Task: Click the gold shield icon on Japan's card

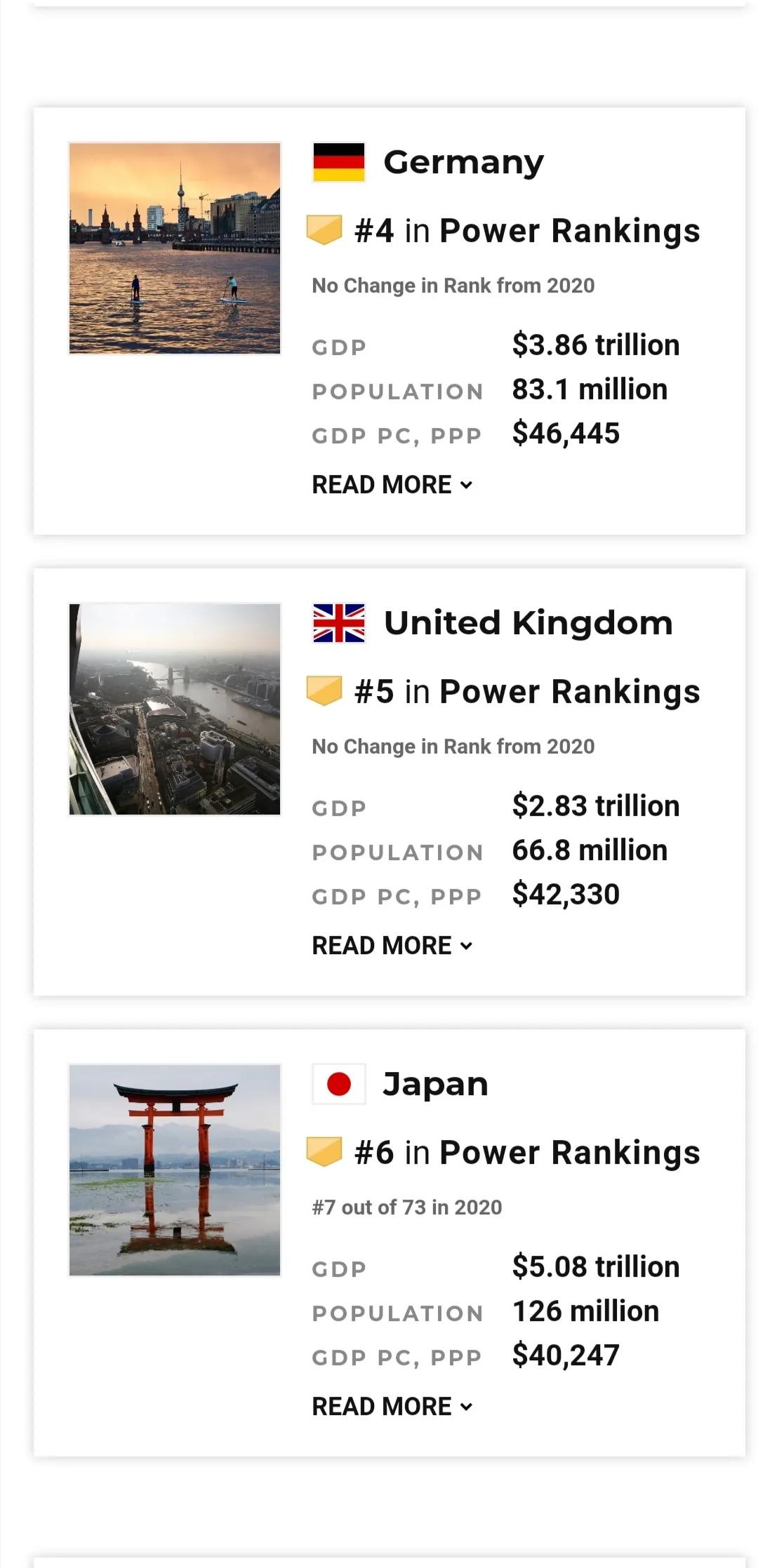Action: (325, 1151)
